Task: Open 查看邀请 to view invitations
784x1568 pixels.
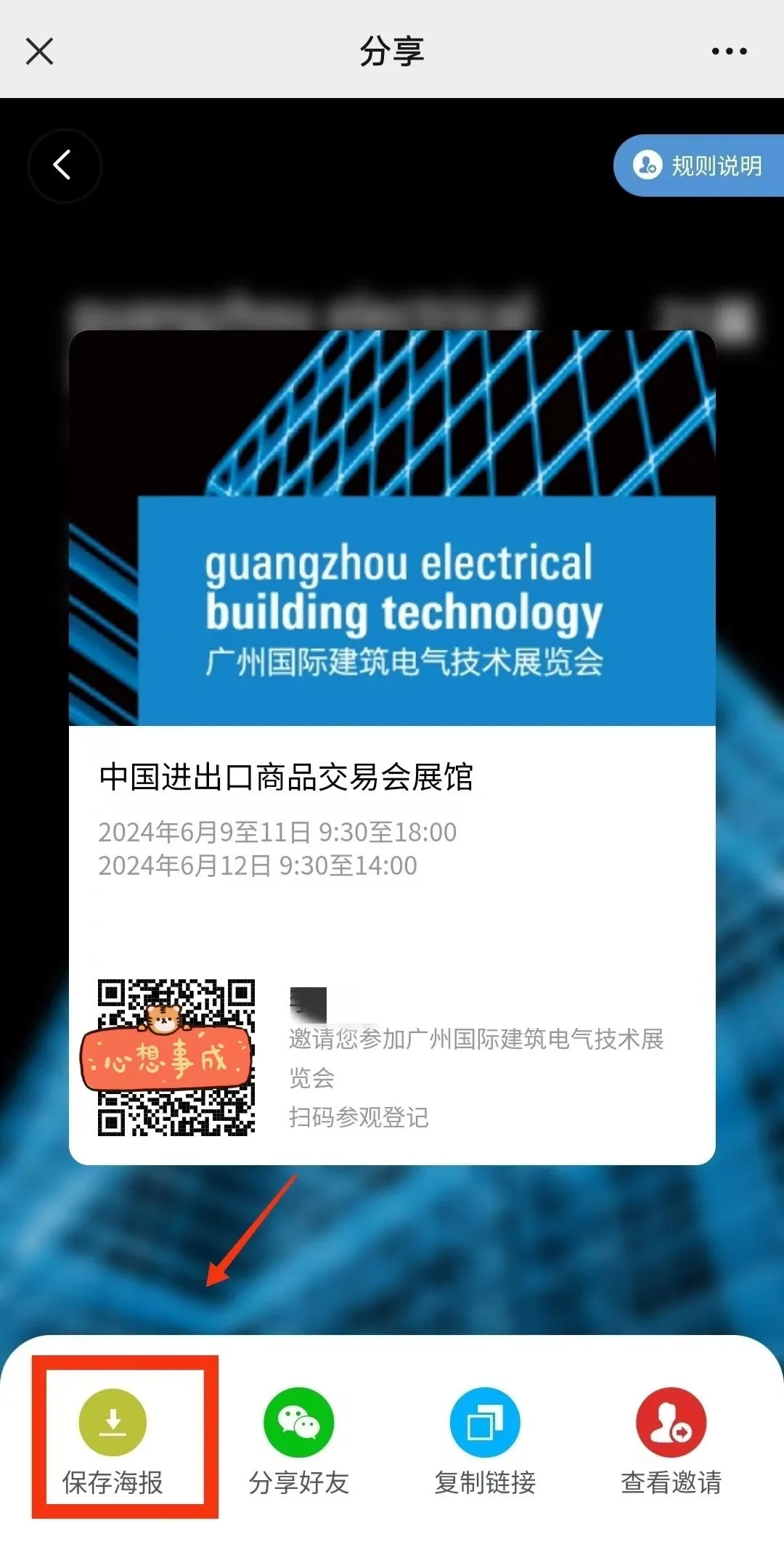Action: point(671,1442)
